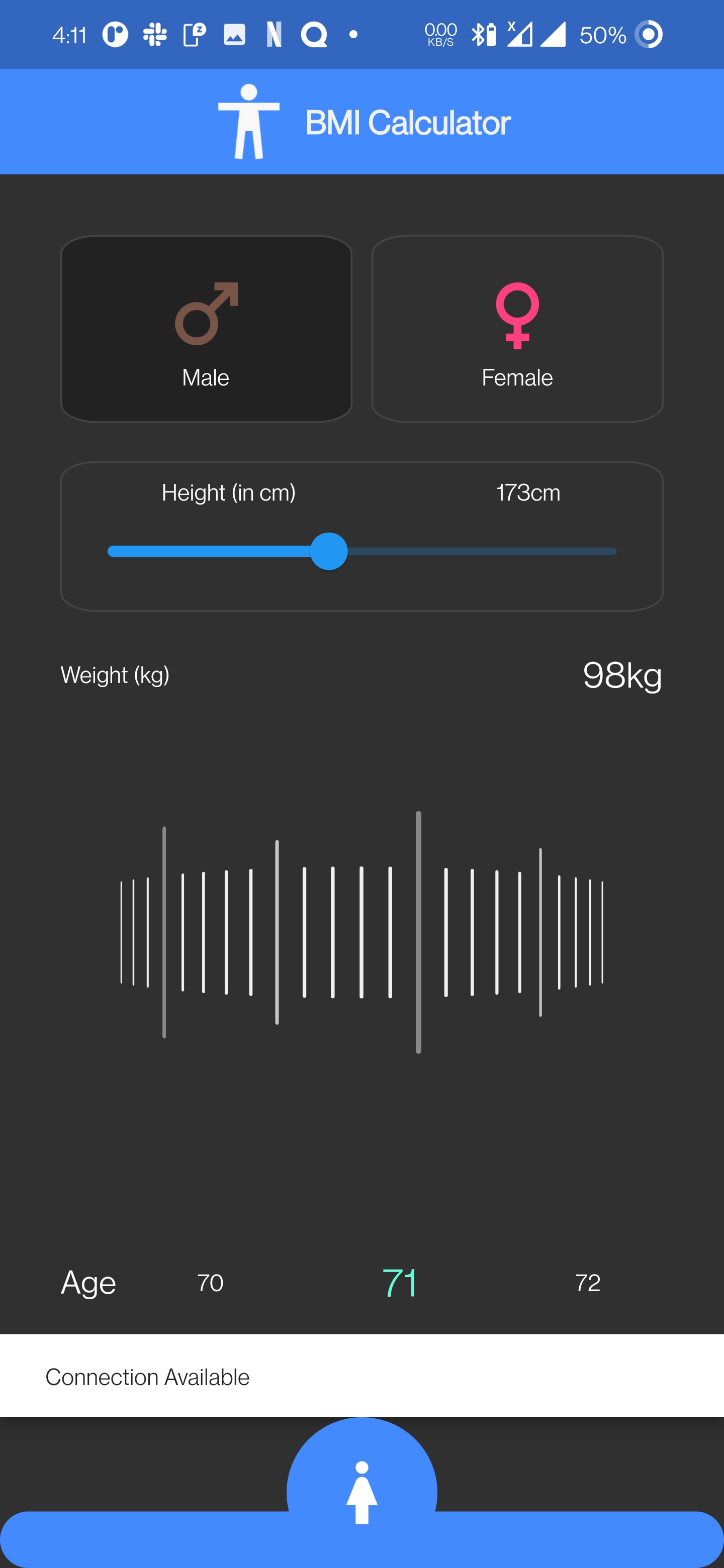Image resolution: width=724 pixels, height=1568 pixels.
Task: Click the Netflix icon in the status bar
Action: pos(274,35)
